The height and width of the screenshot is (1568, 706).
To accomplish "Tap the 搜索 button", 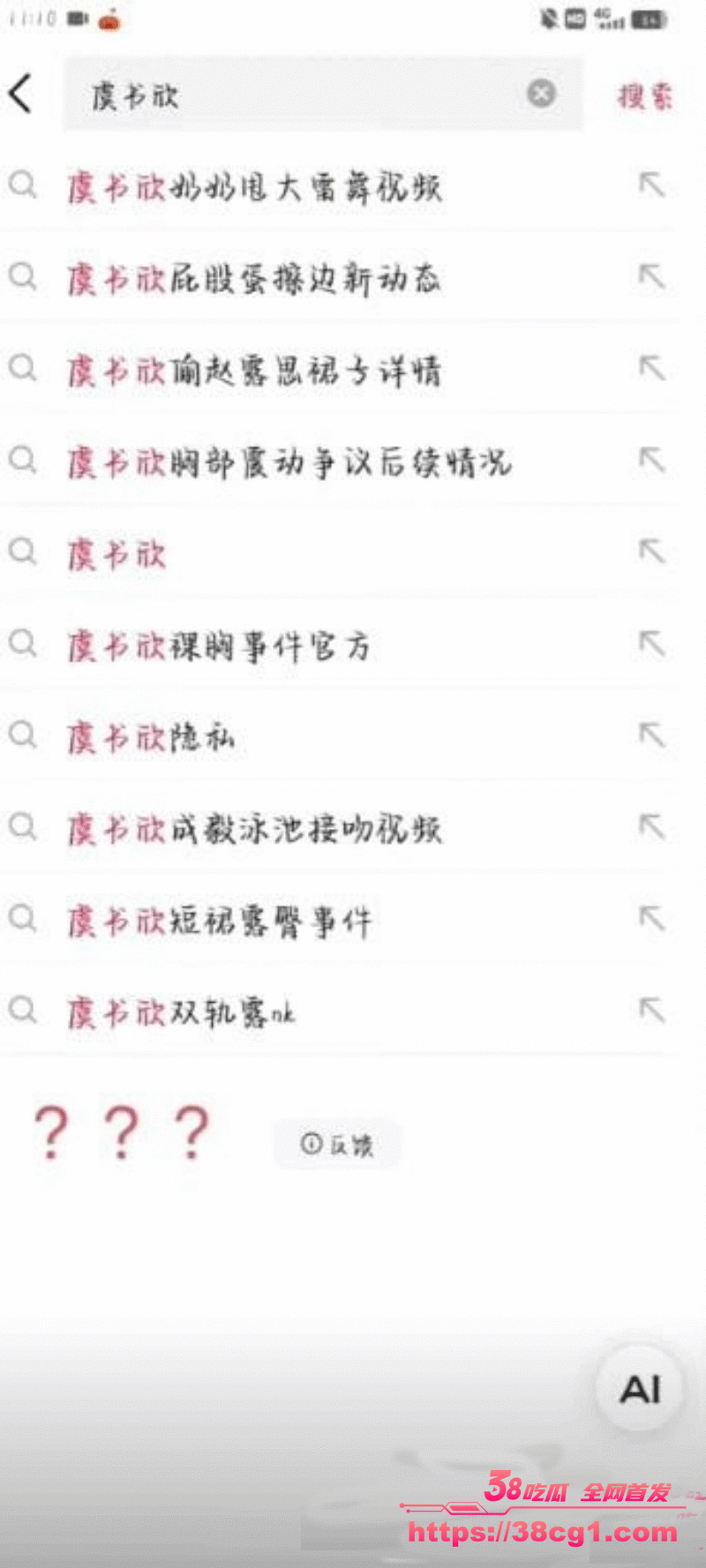I will [644, 95].
